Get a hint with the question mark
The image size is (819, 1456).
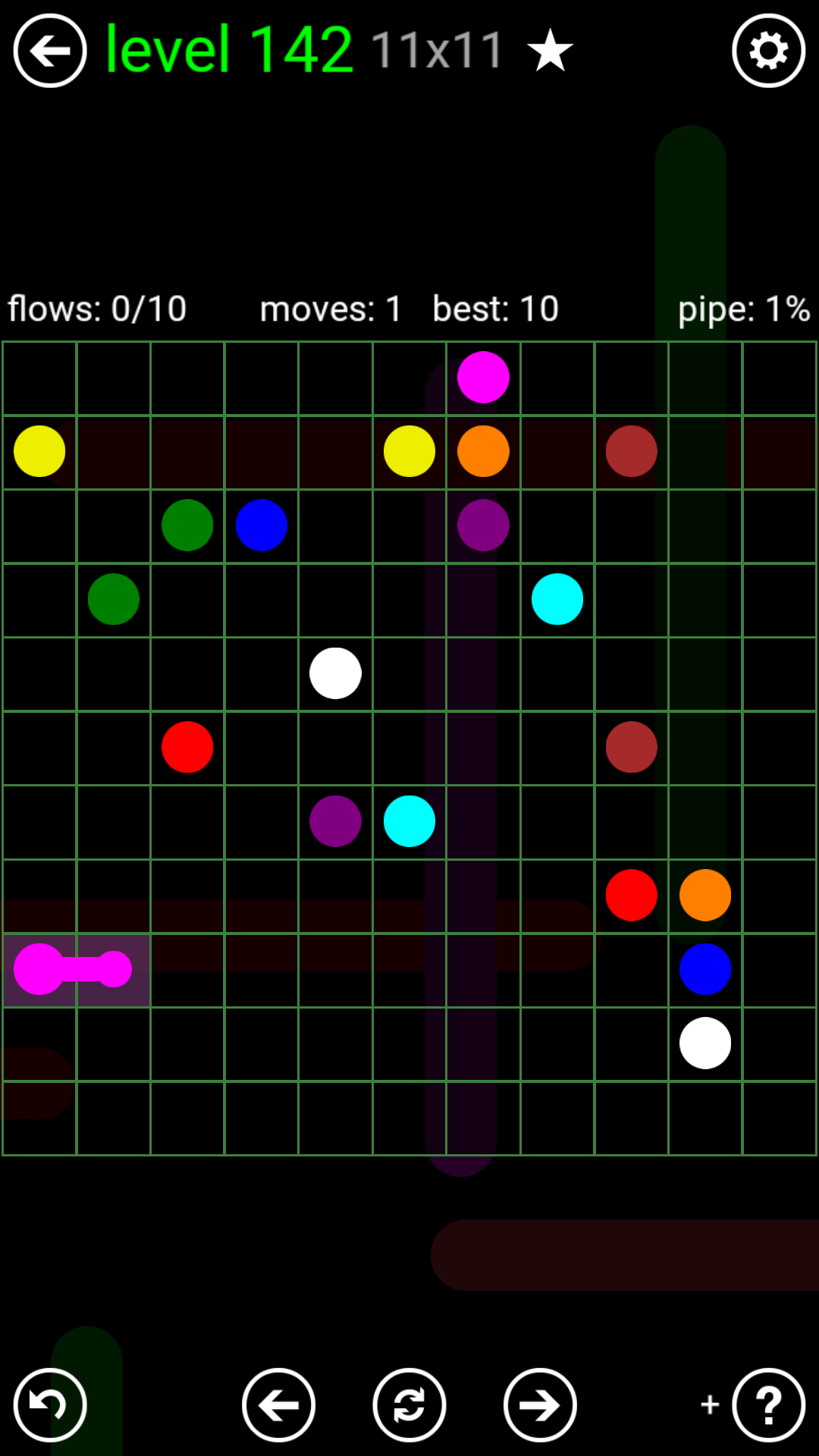click(768, 1405)
